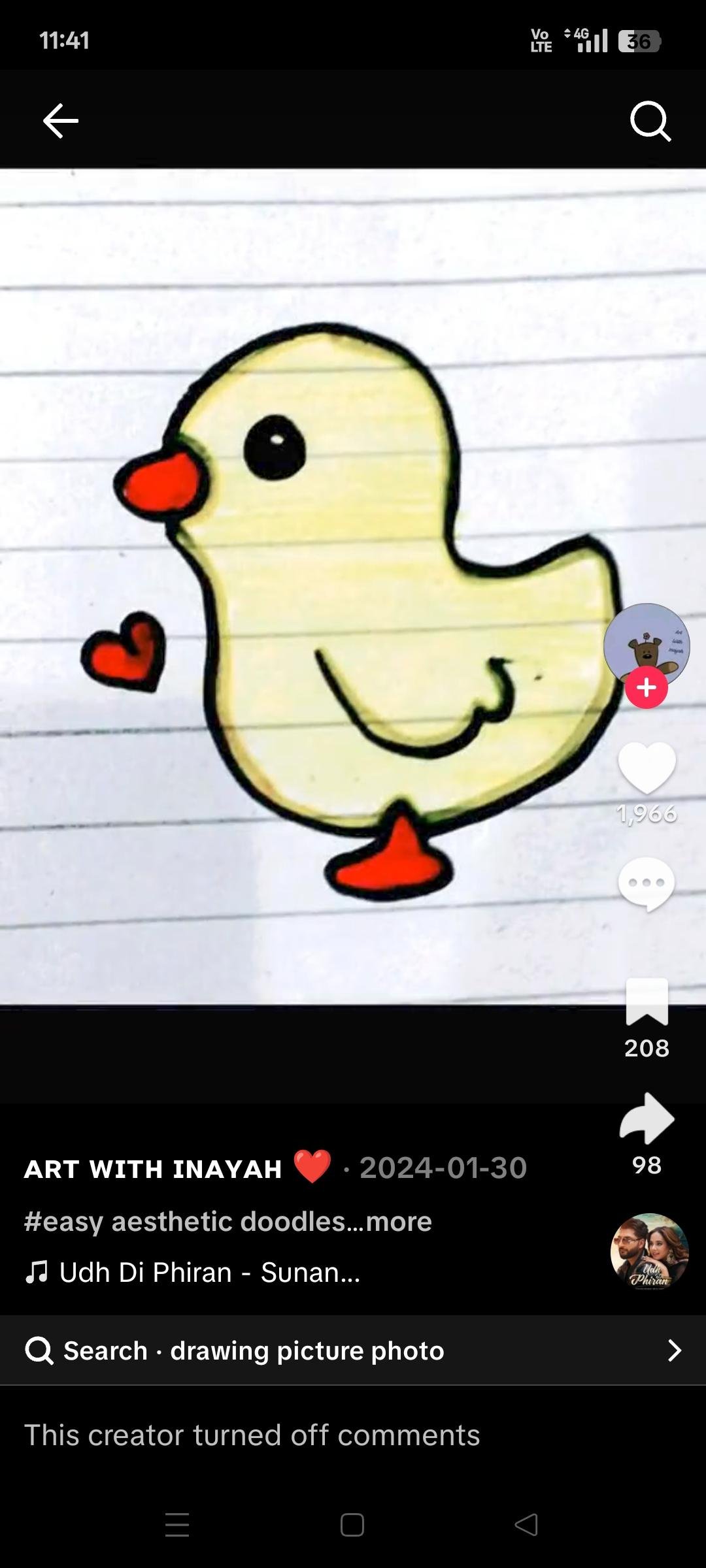
Task: Bookmark this video to favorites
Action: 647,1002
